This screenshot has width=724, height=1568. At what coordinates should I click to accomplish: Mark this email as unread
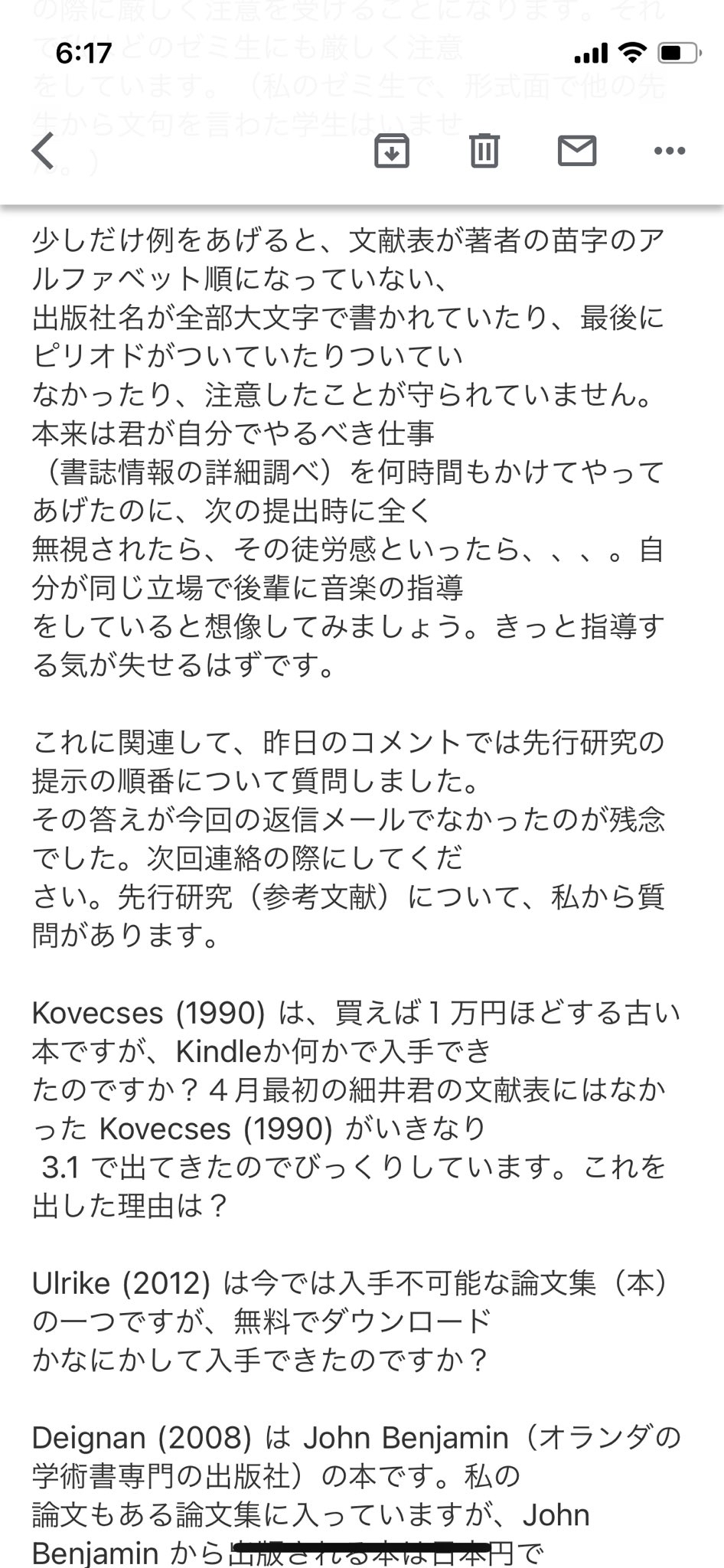(x=577, y=151)
